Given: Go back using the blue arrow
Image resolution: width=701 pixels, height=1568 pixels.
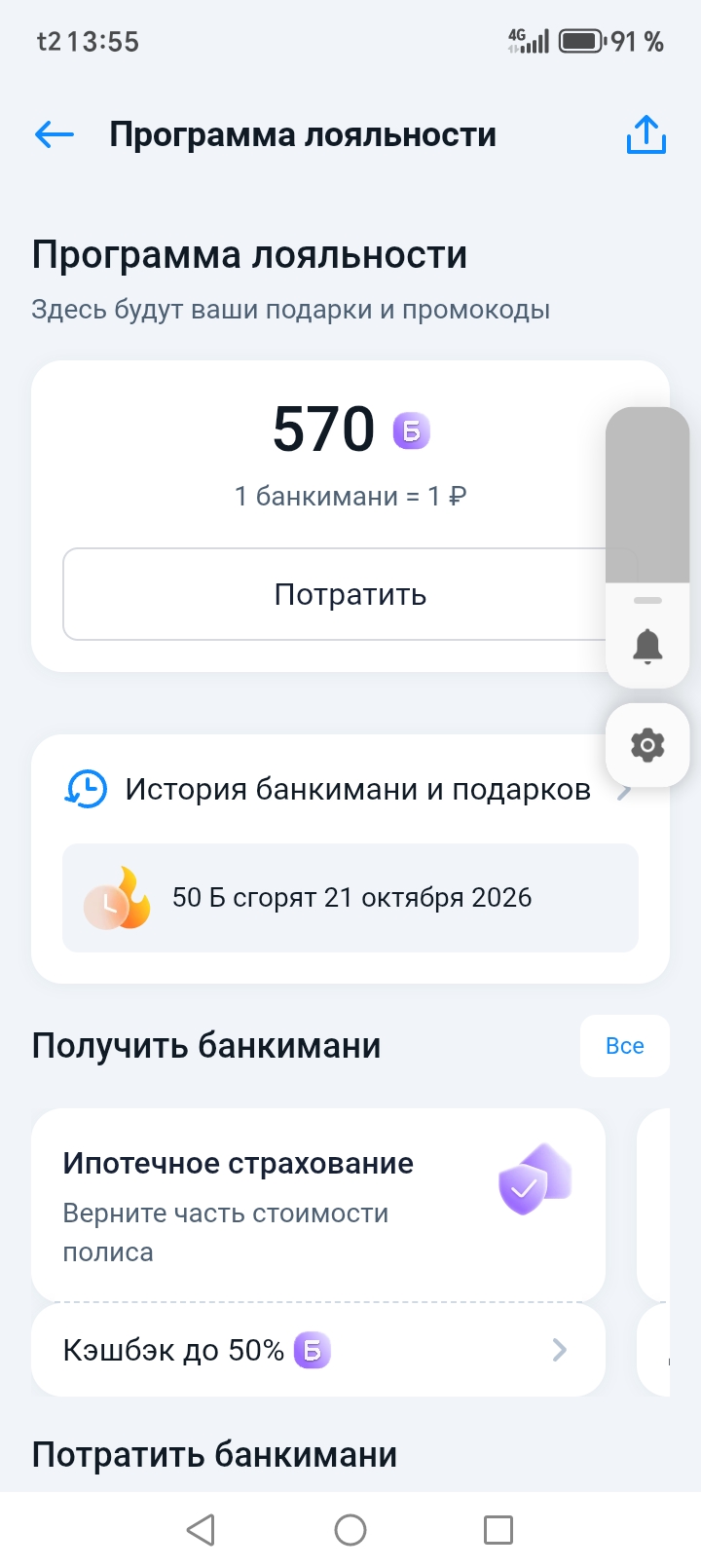Looking at the screenshot, I should (55, 135).
